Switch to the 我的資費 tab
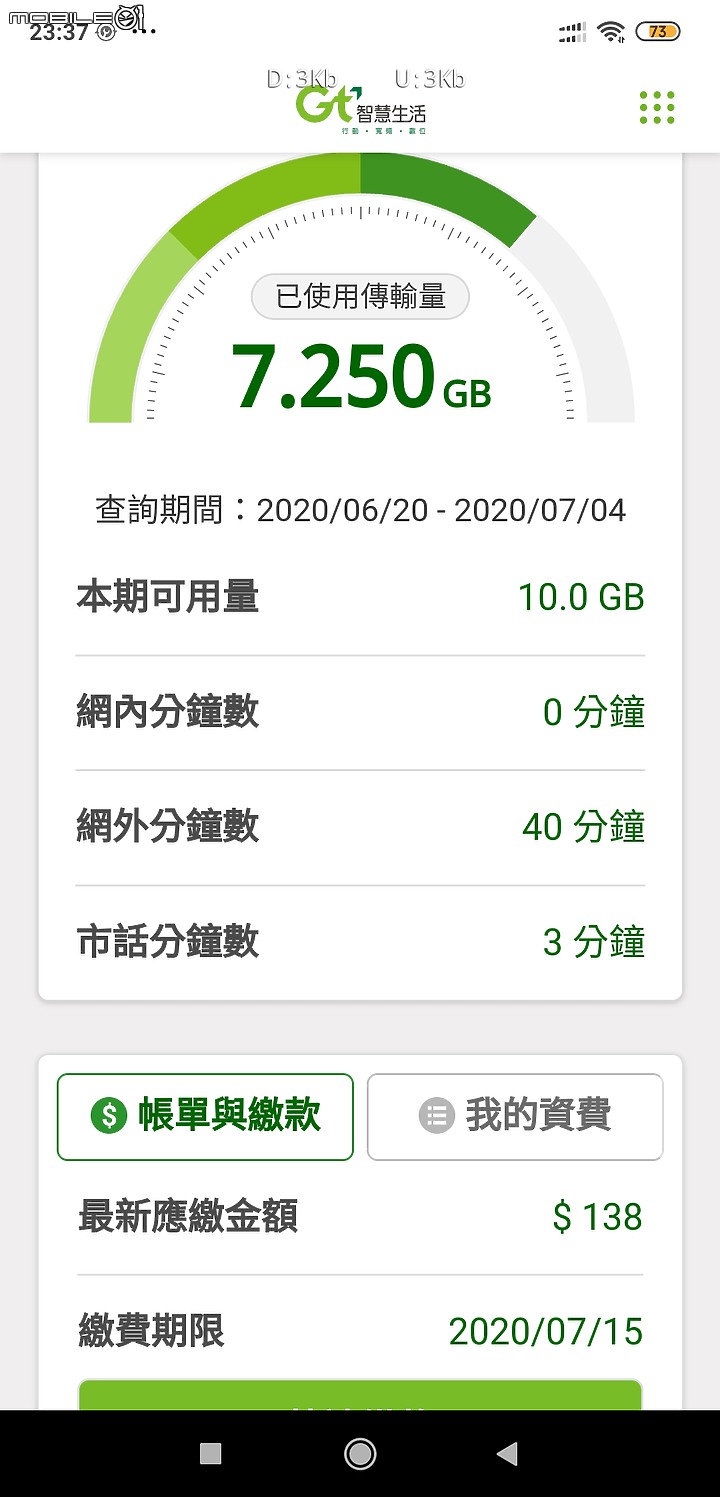 coord(515,1117)
